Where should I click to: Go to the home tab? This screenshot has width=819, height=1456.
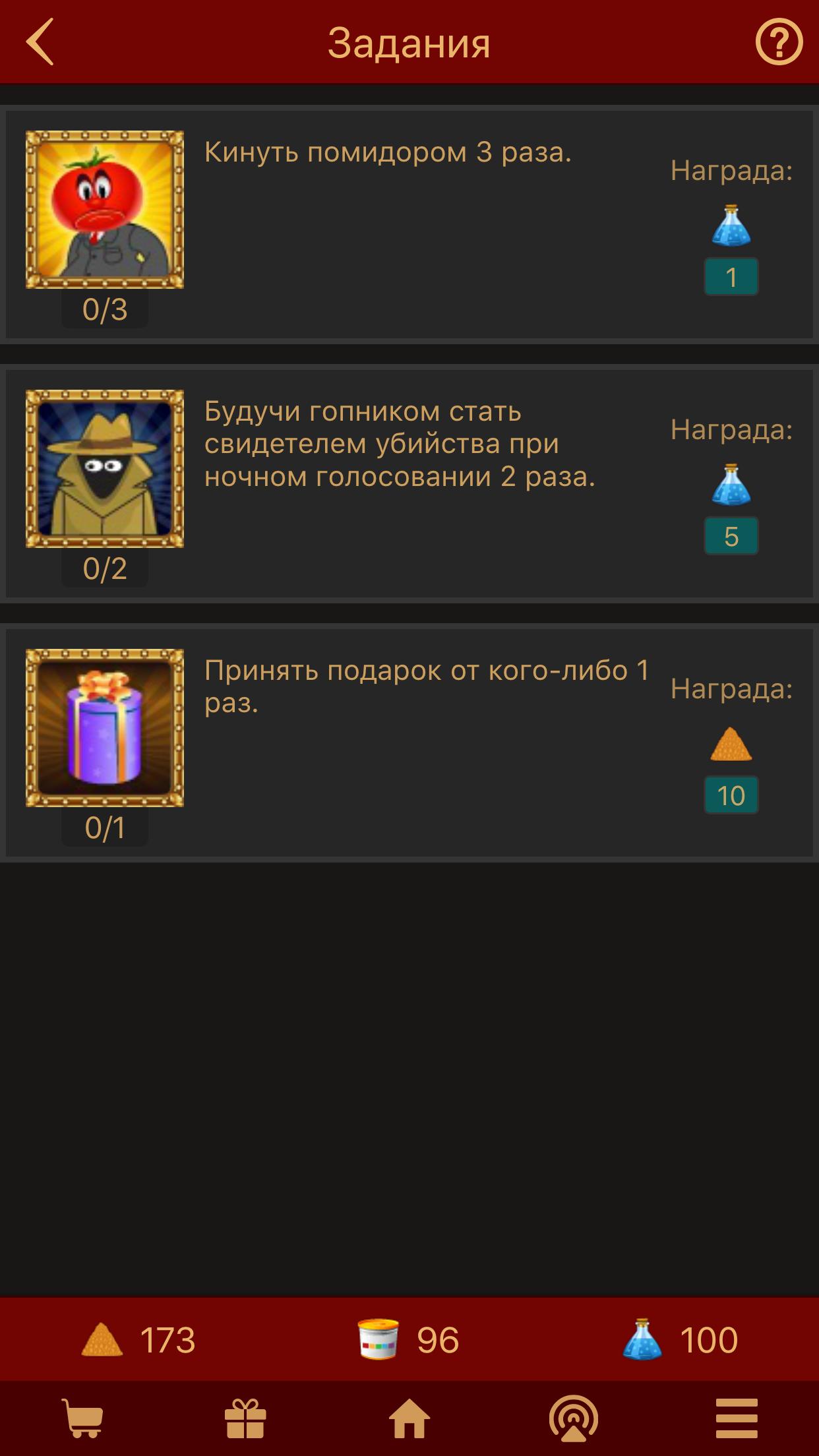409,1418
